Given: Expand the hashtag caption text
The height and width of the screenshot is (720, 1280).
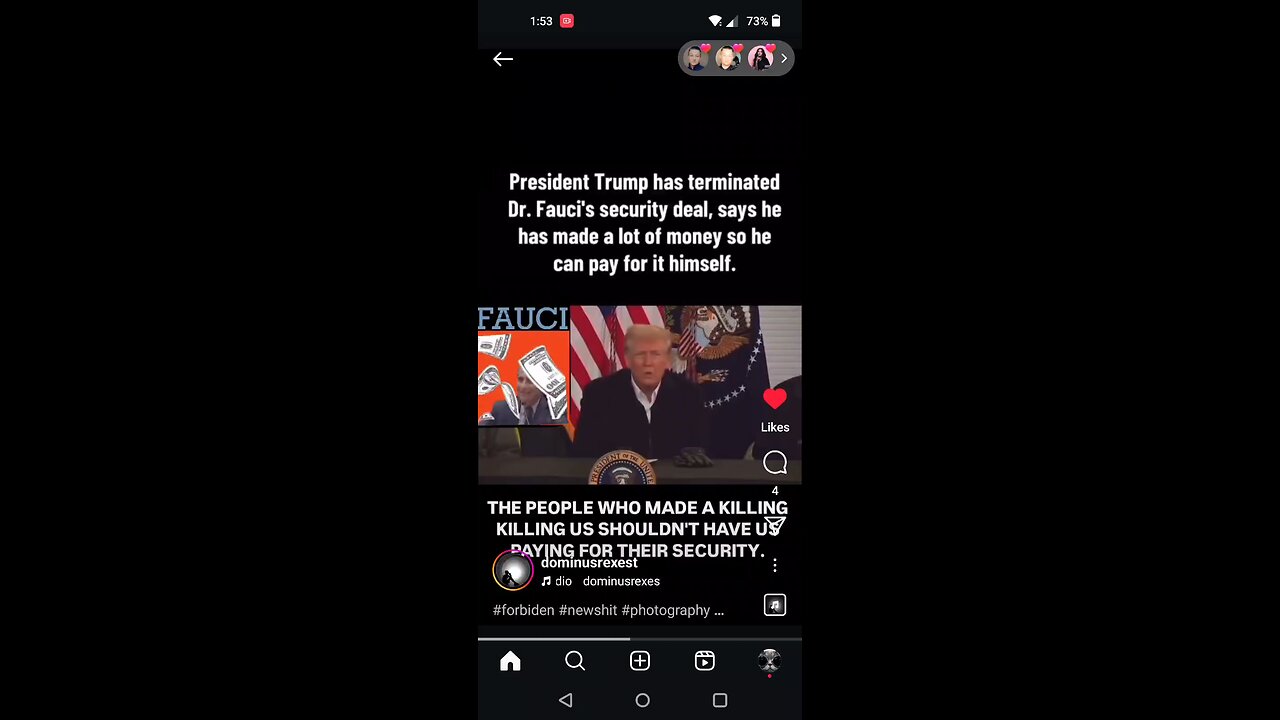Looking at the screenshot, I should click(x=608, y=610).
